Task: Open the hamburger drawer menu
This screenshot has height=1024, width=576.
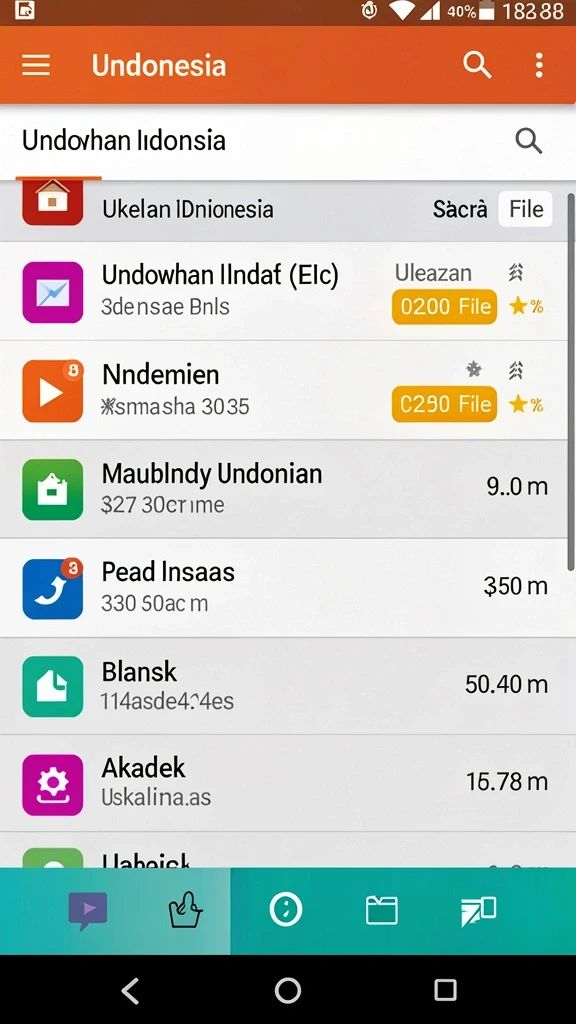Action: click(36, 65)
